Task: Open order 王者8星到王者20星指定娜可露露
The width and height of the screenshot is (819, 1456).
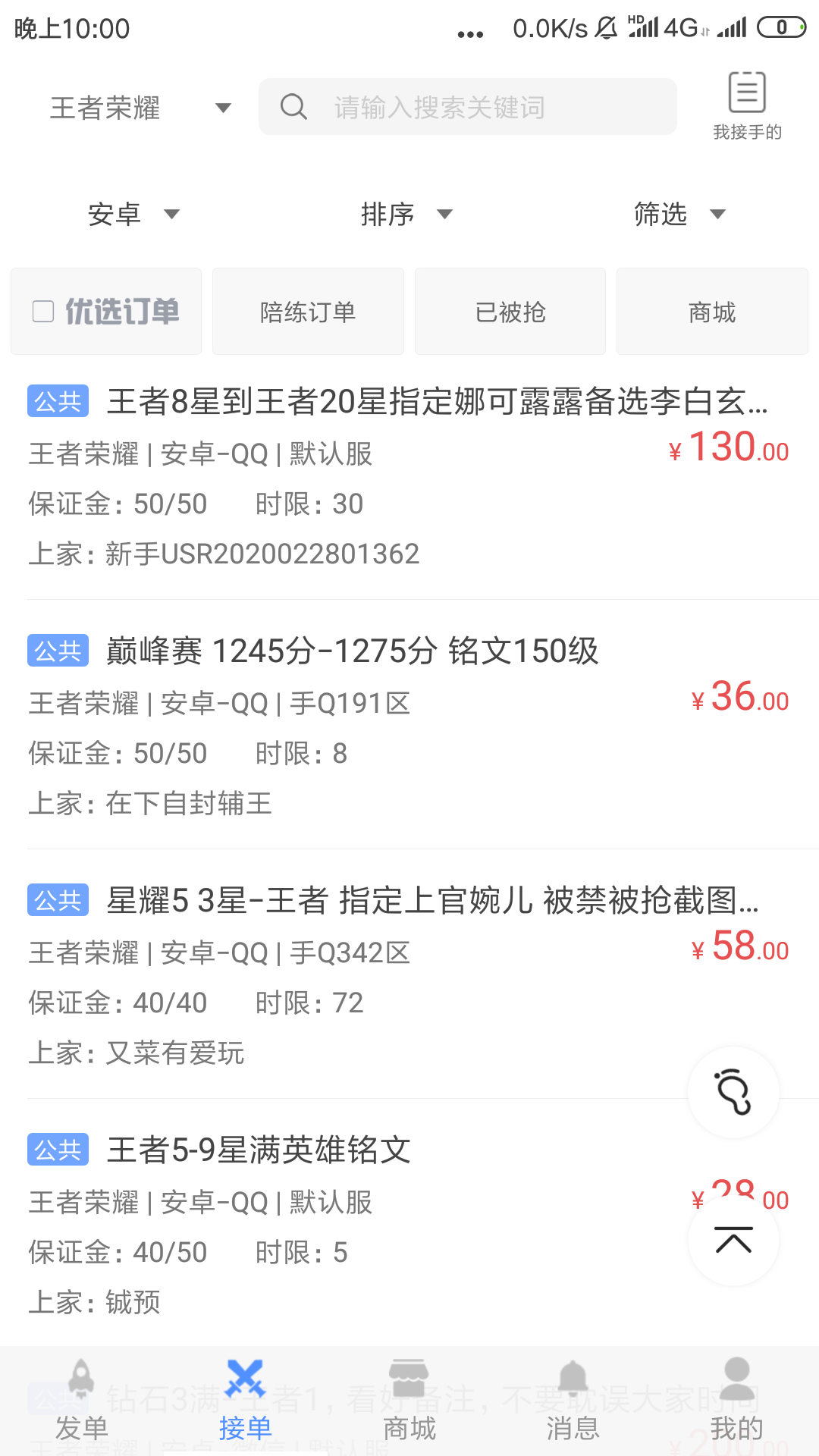Action: coord(409,478)
